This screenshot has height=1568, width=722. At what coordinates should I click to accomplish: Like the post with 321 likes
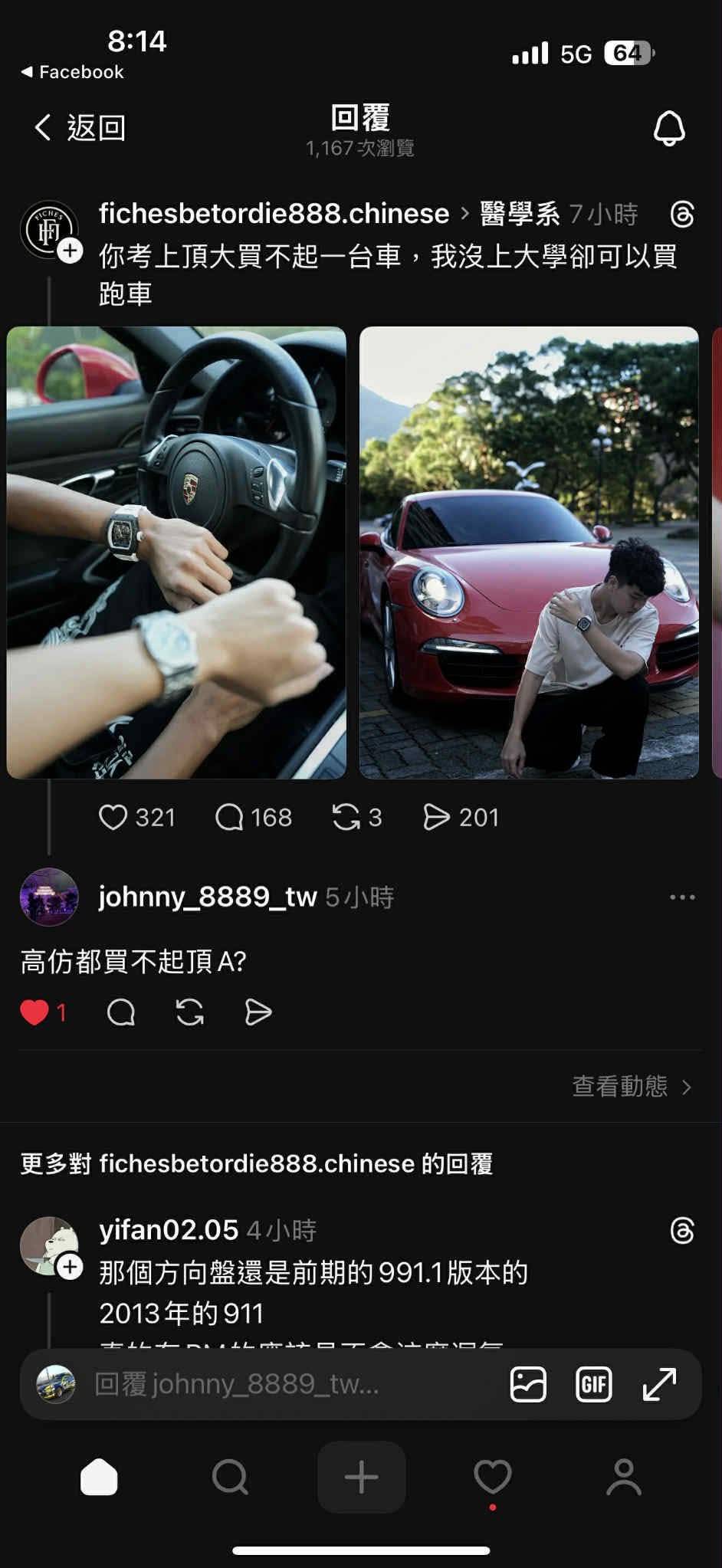113,817
